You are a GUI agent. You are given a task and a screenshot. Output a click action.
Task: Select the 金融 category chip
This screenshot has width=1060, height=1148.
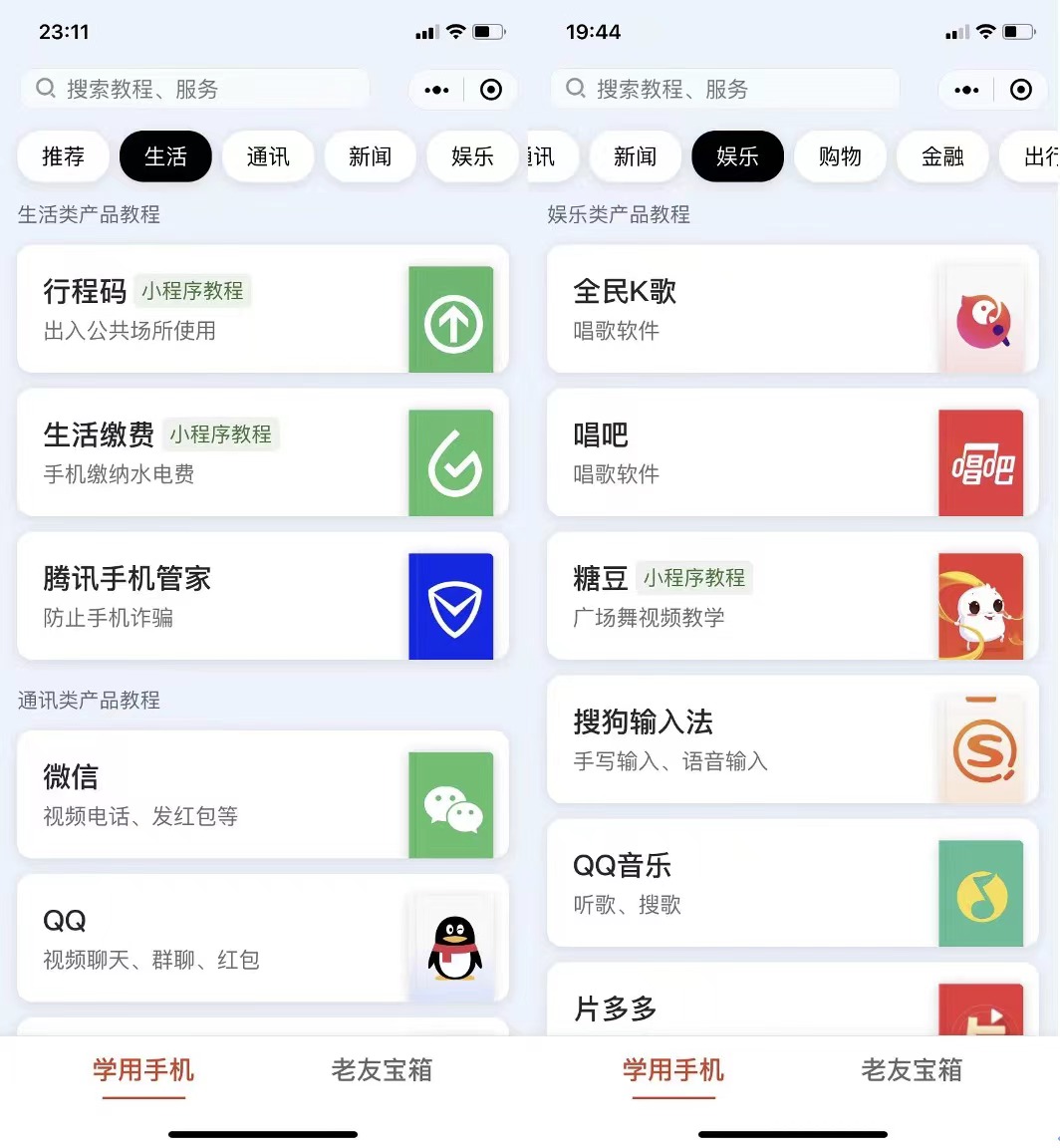click(x=942, y=156)
